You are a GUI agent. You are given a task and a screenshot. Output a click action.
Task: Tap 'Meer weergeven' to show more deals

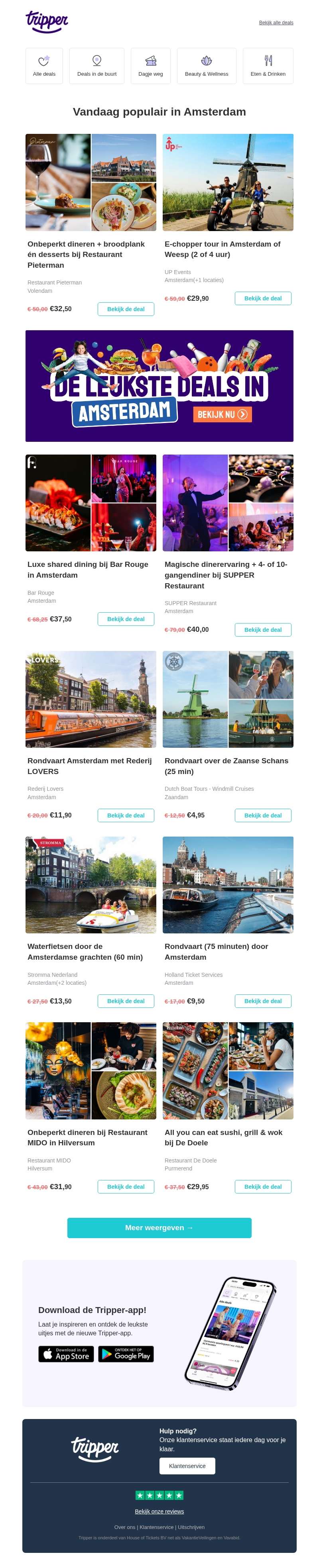click(x=159, y=1228)
